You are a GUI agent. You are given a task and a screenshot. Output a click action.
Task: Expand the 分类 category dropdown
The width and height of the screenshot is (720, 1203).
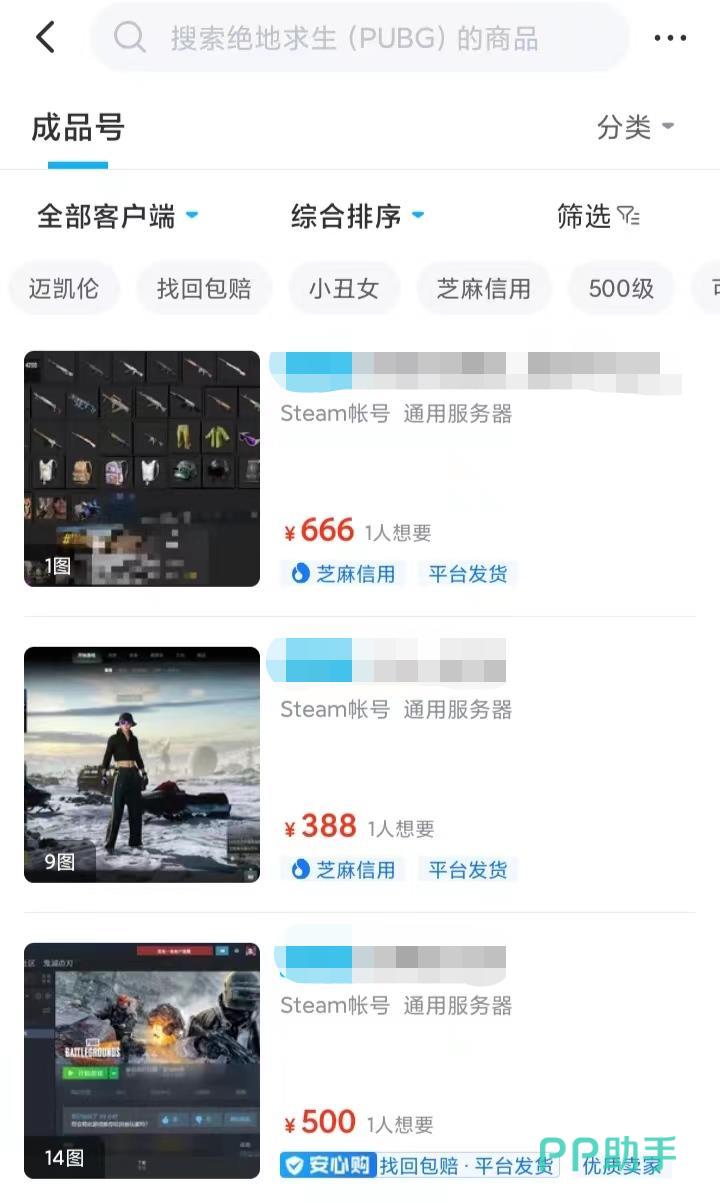click(x=635, y=127)
